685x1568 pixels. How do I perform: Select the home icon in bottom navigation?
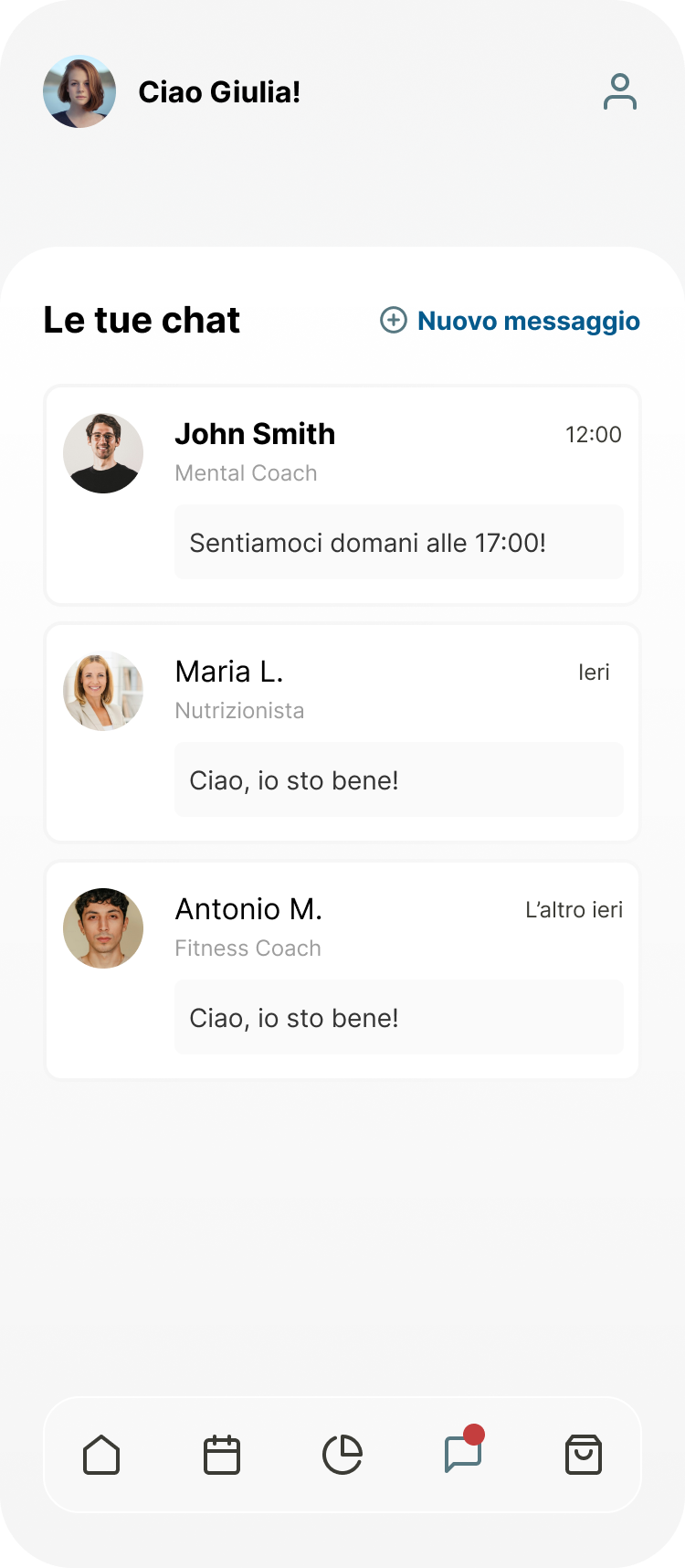101,1454
